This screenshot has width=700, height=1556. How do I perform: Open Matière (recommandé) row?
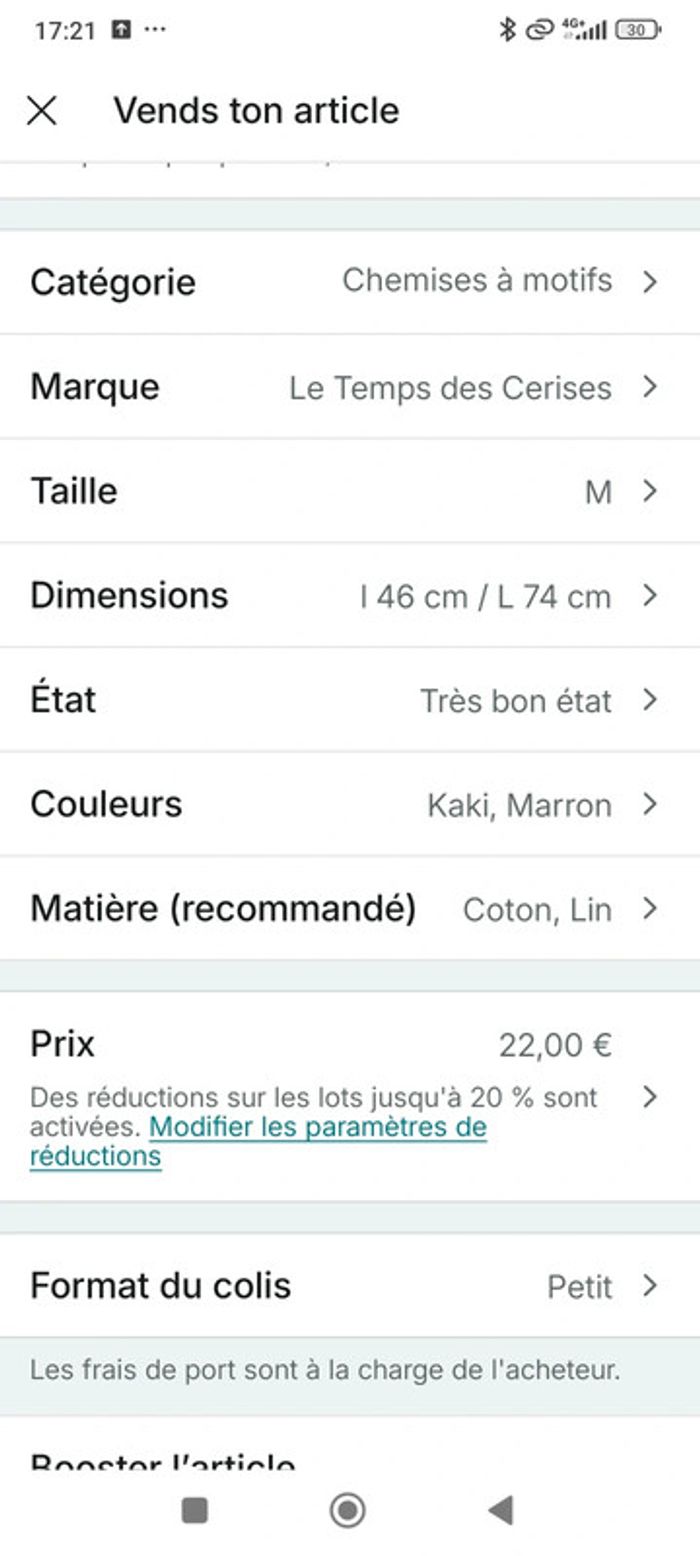coord(349,909)
